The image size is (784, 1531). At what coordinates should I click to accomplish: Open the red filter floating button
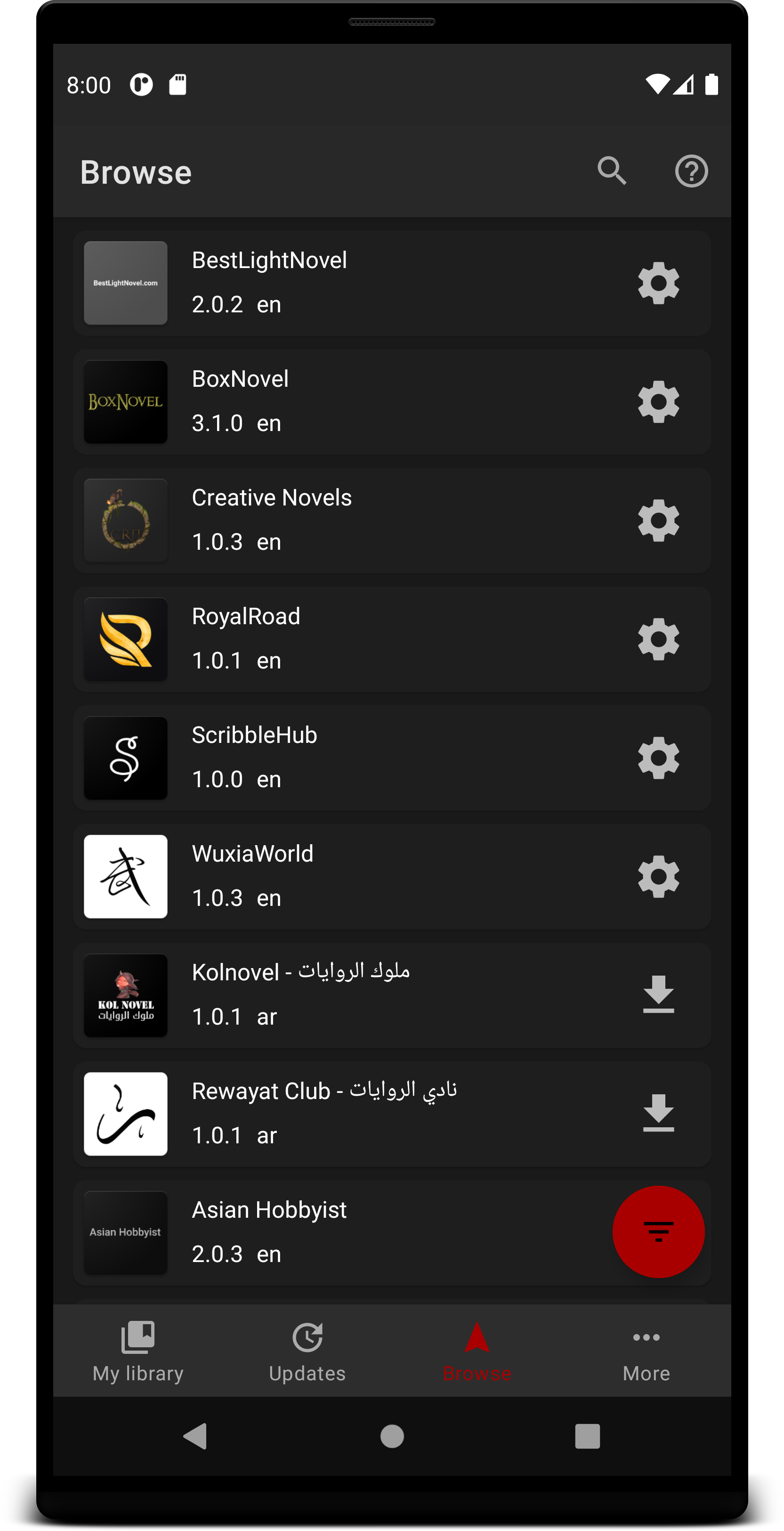(x=658, y=1231)
